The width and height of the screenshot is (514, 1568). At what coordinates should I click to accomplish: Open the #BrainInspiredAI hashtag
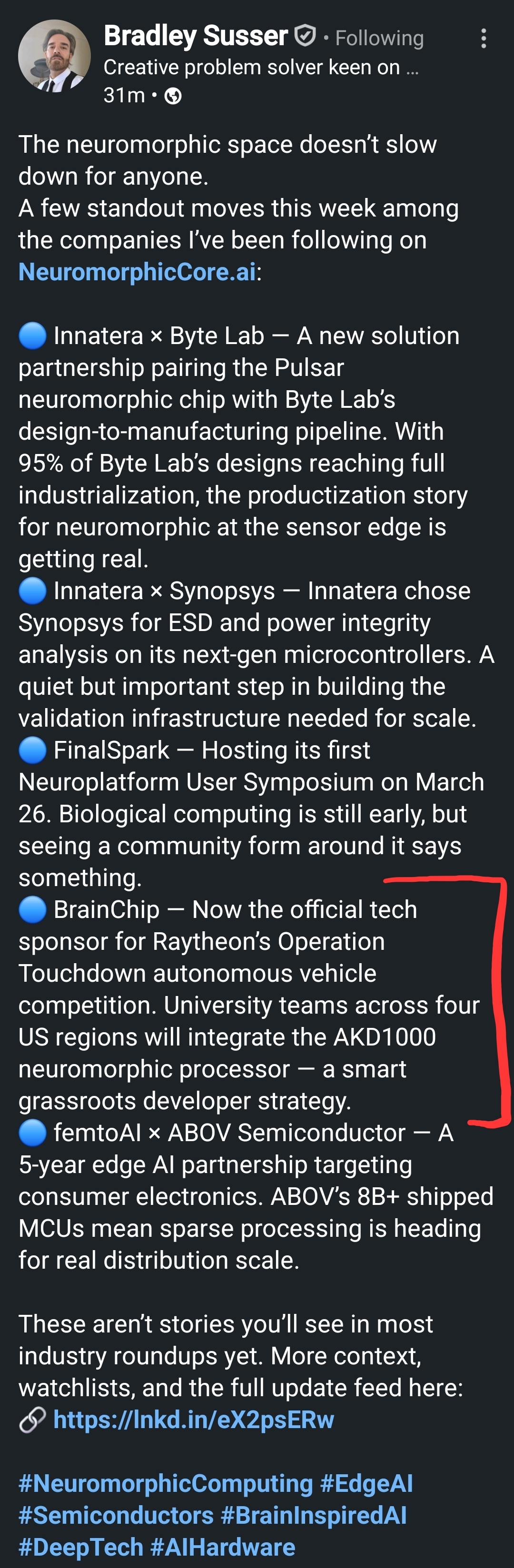[x=314, y=1515]
